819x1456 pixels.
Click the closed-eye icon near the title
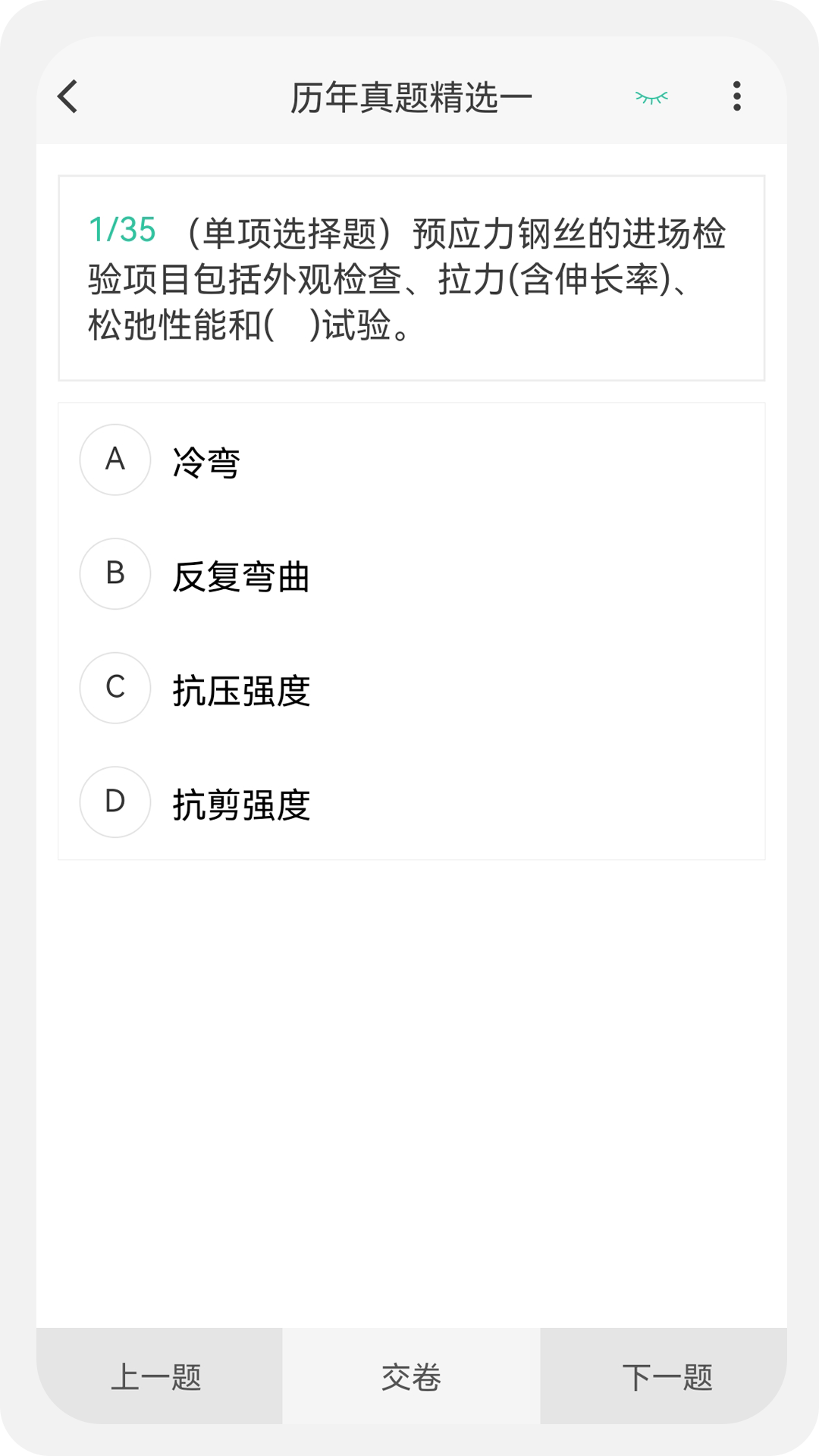(x=651, y=97)
